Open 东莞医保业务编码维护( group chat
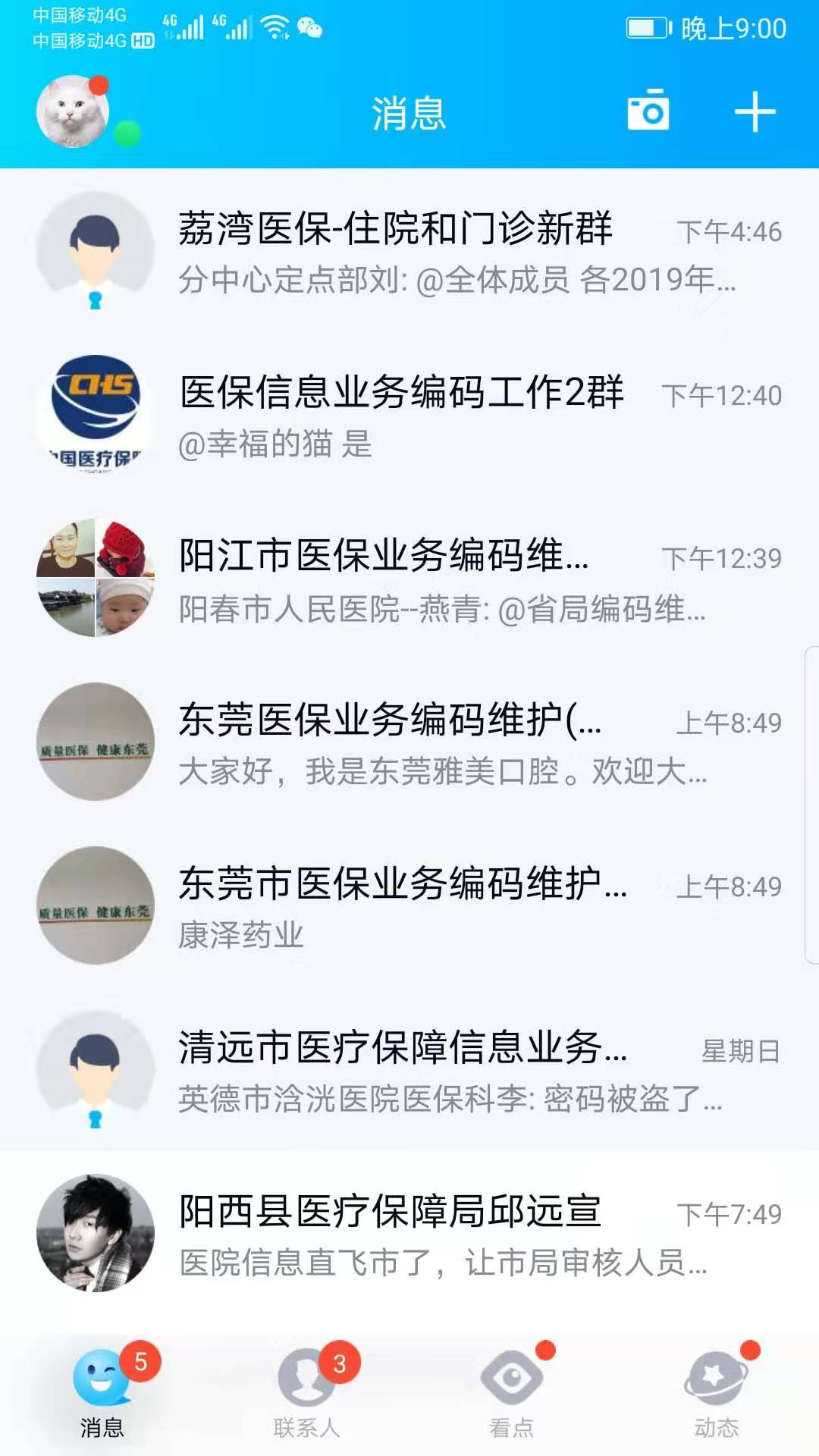 [409, 744]
